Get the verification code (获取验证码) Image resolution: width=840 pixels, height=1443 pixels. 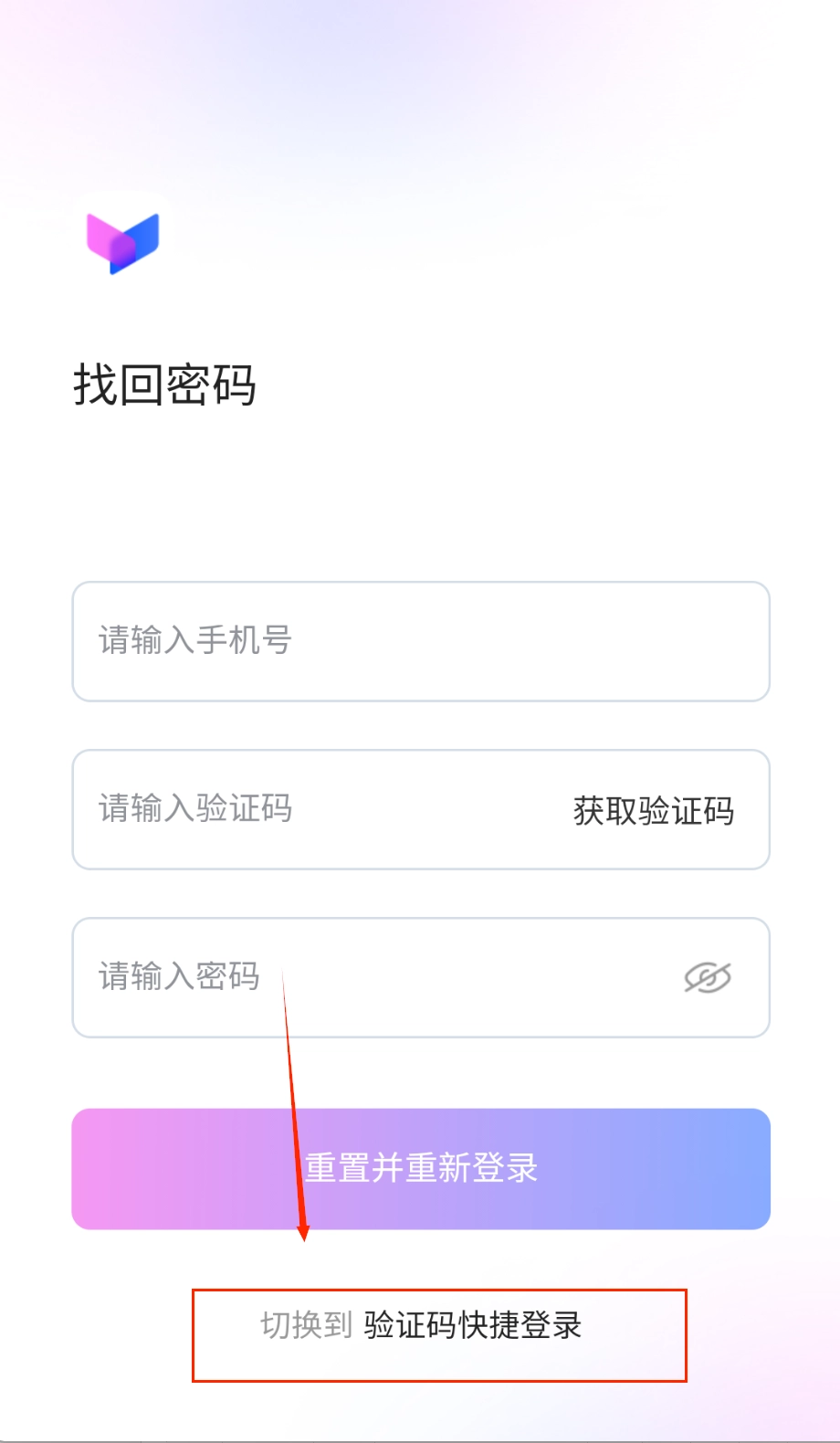point(653,811)
